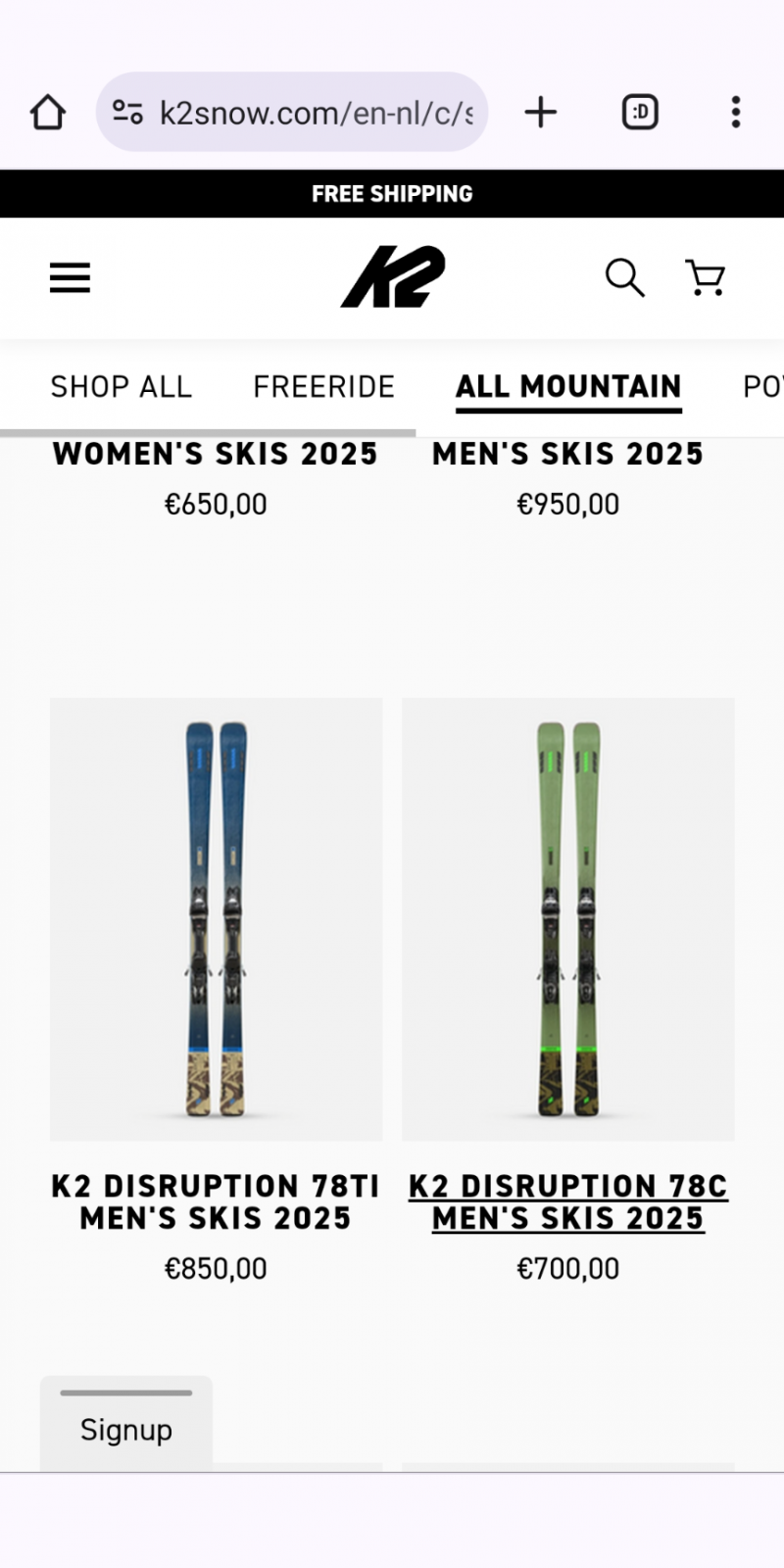Viewport: 784px width, 1568px height.
Task: Open K2 Disruption 78Ti Men's Skis title
Action: click(x=216, y=1202)
